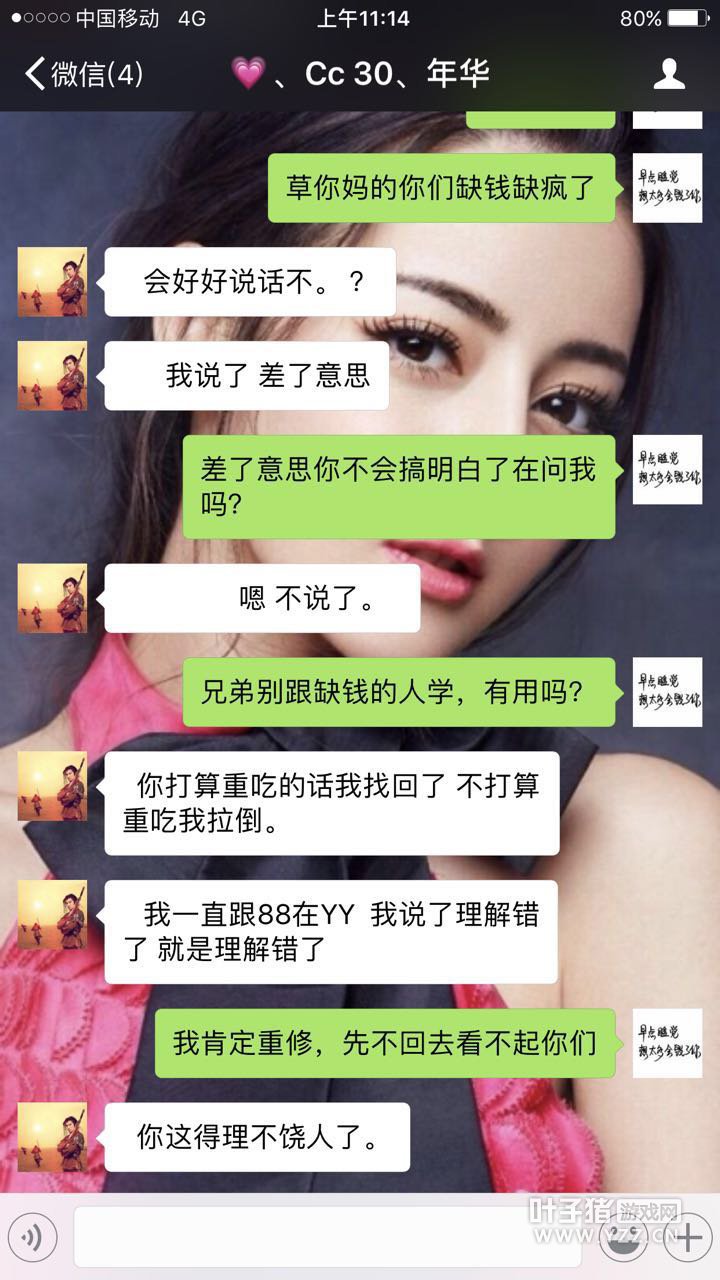Tap sender avatar beside 会好好说话不 message
The width and height of the screenshot is (720, 1280).
(52, 282)
